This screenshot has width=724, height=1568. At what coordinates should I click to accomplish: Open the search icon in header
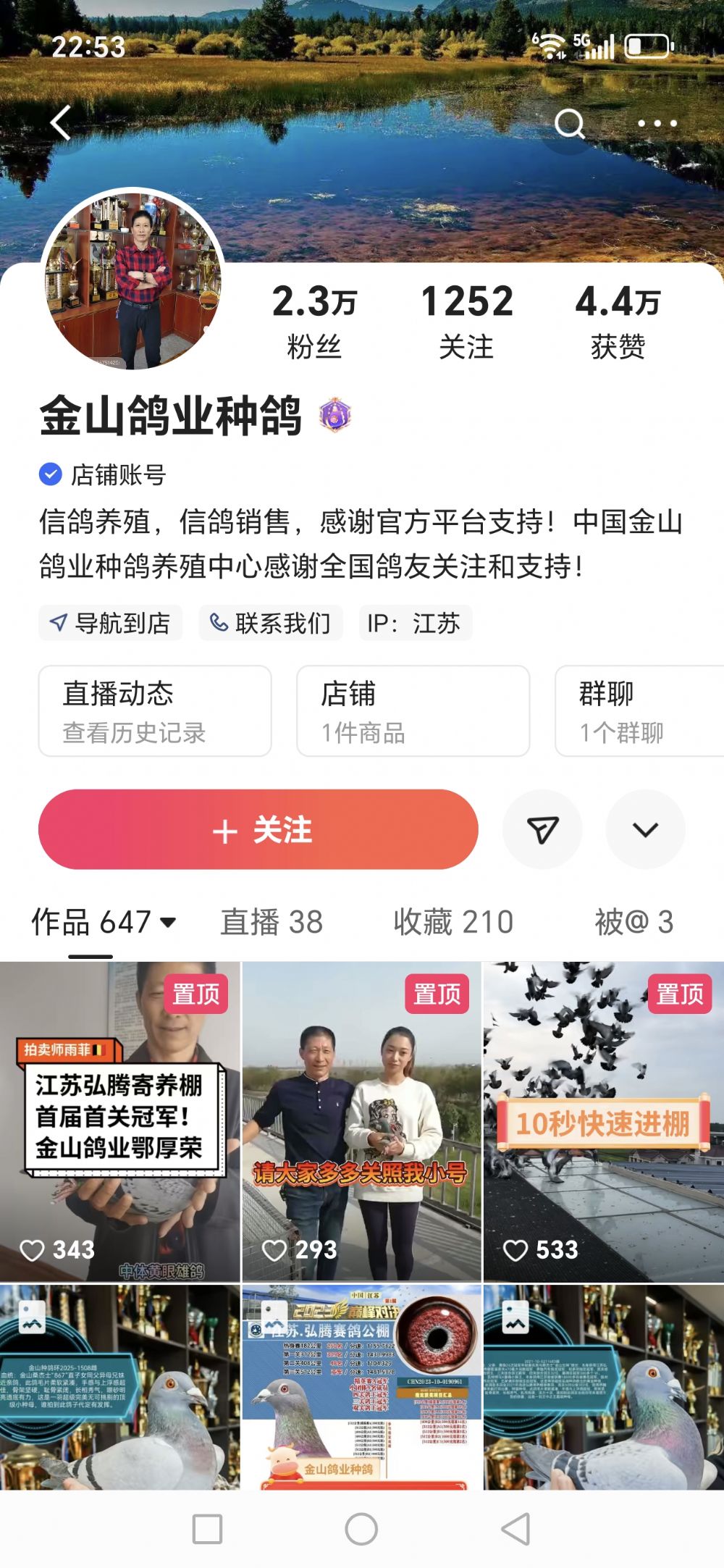[x=569, y=124]
